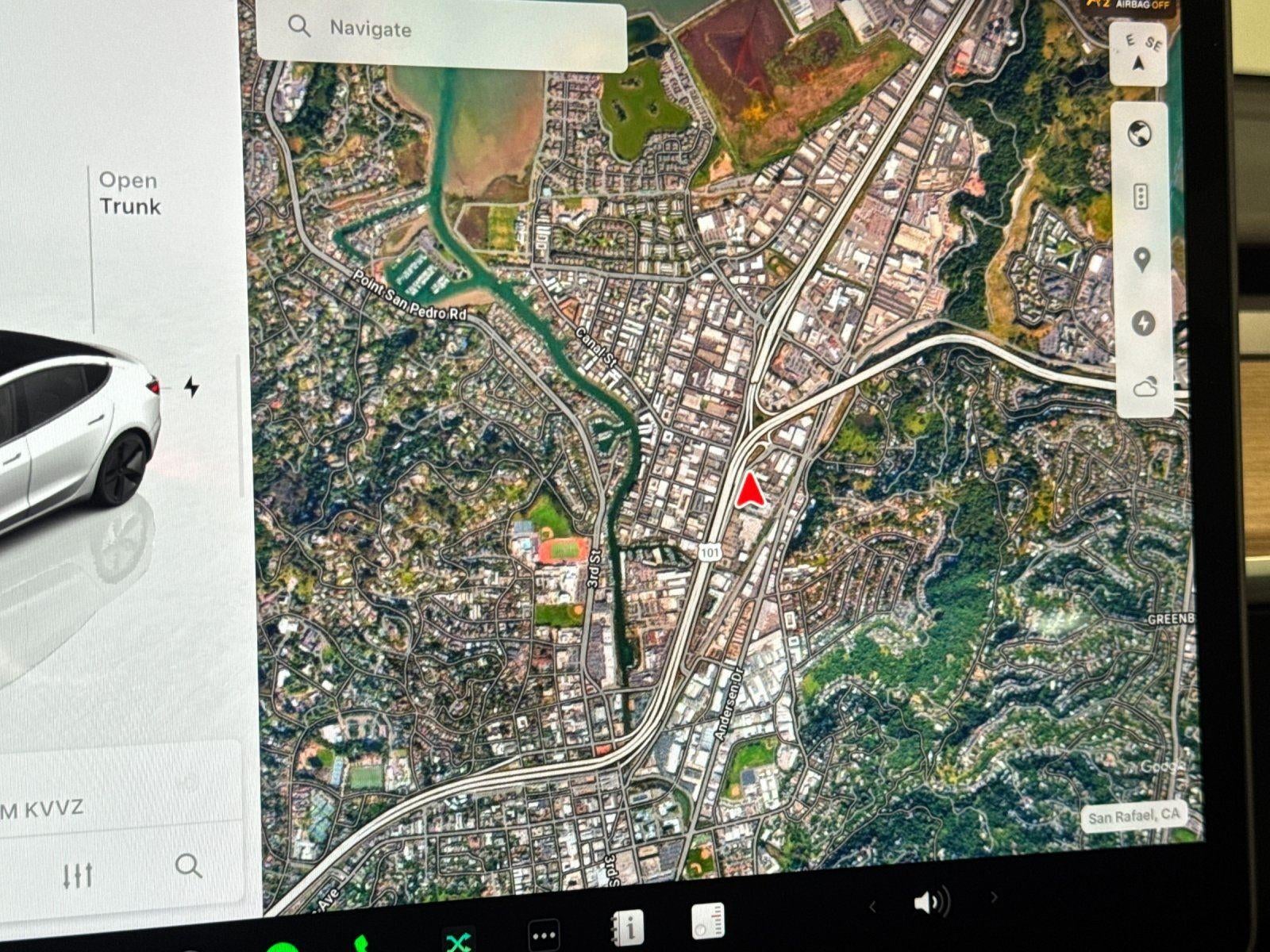This screenshot has width=1270, height=952.
Task: Open the charge port lightning icon
Action: pos(191,387)
